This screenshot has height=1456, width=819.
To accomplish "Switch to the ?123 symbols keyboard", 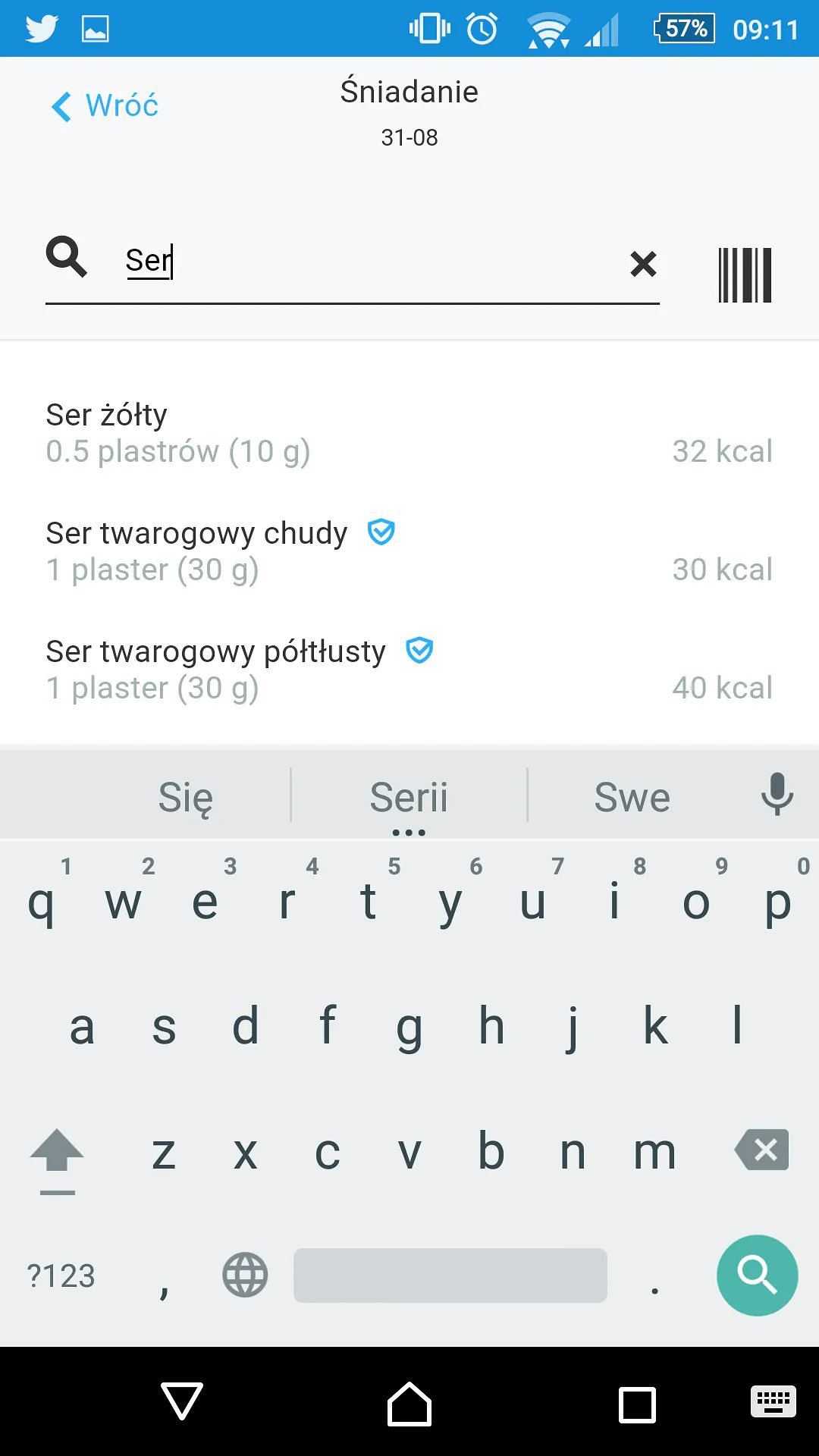I will click(61, 1276).
